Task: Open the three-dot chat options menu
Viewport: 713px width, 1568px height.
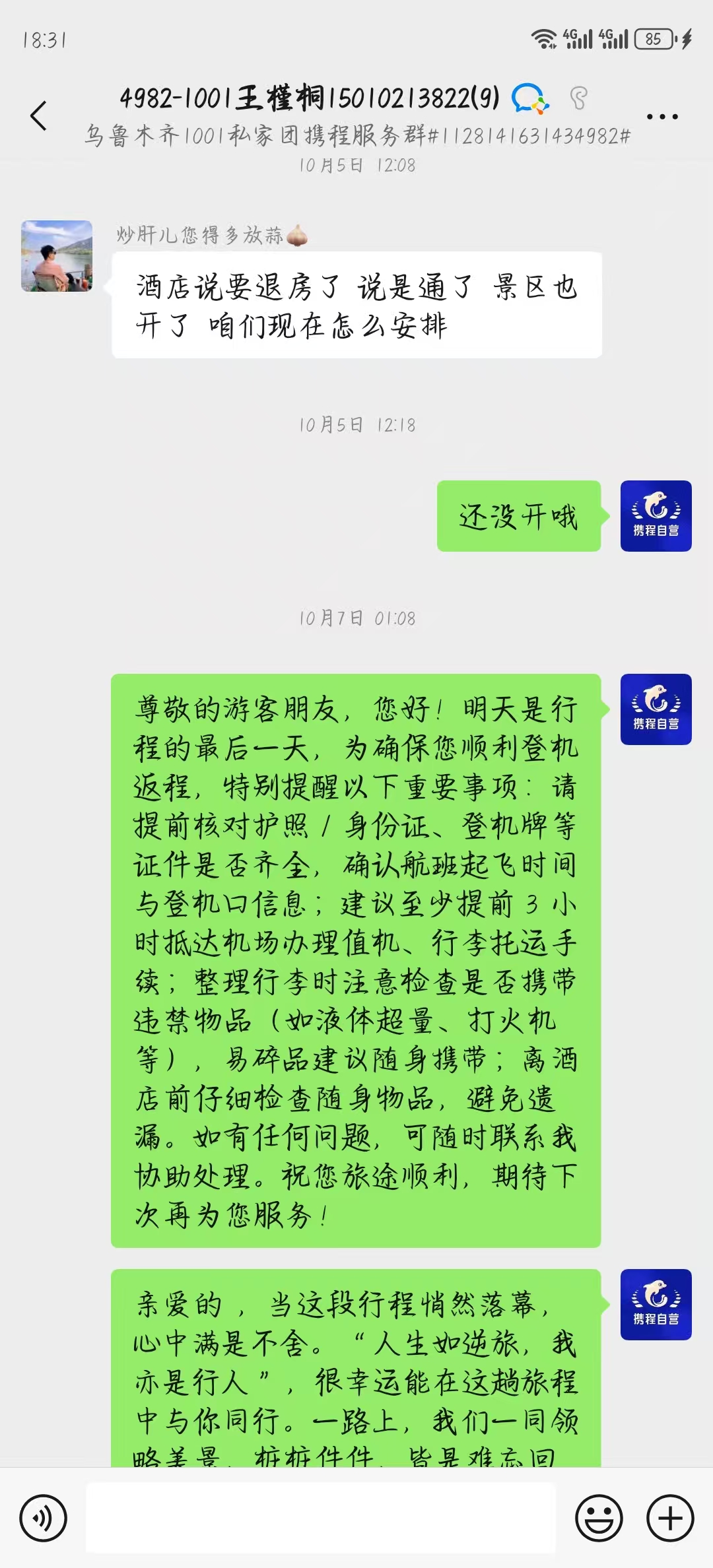Action: coord(662,117)
